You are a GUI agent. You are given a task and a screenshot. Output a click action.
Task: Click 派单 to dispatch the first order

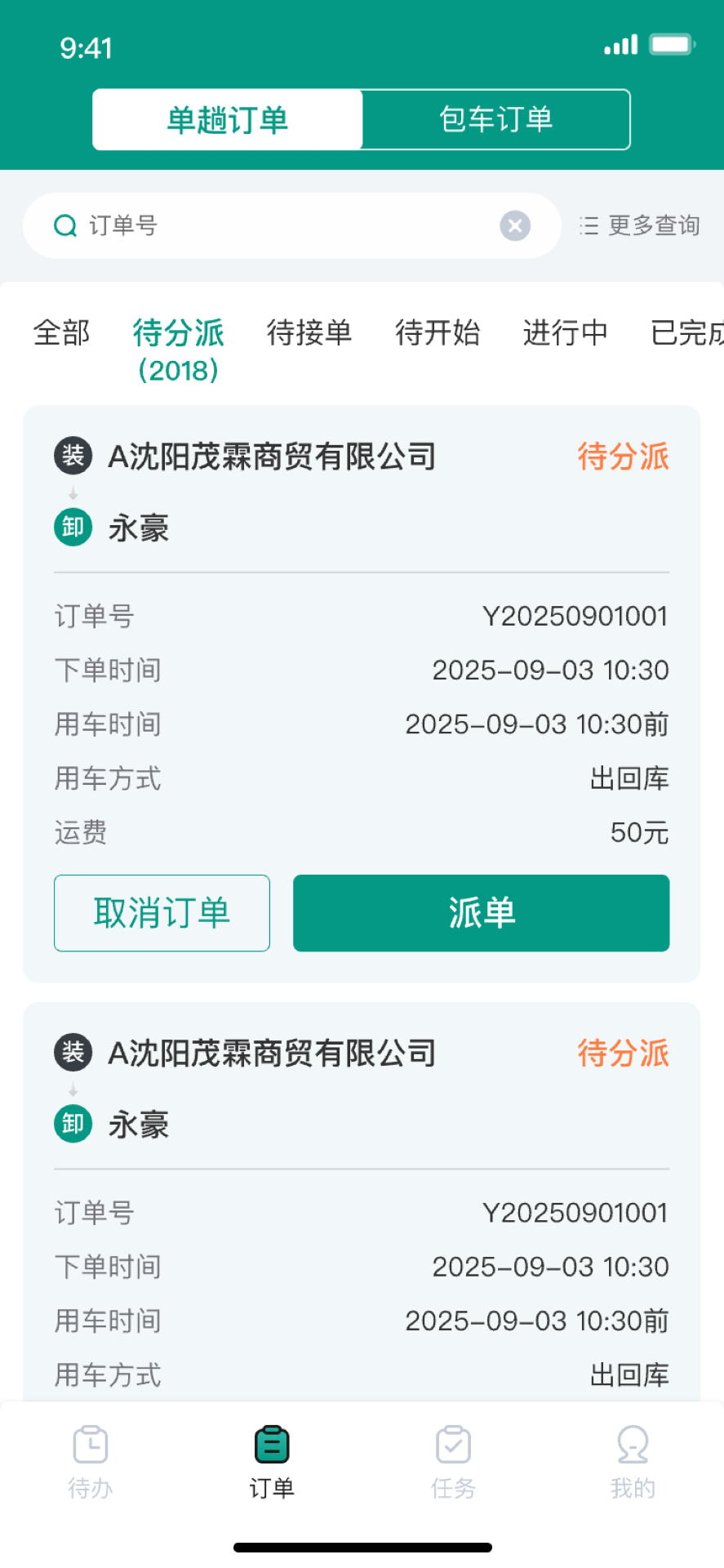pos(481,913)
